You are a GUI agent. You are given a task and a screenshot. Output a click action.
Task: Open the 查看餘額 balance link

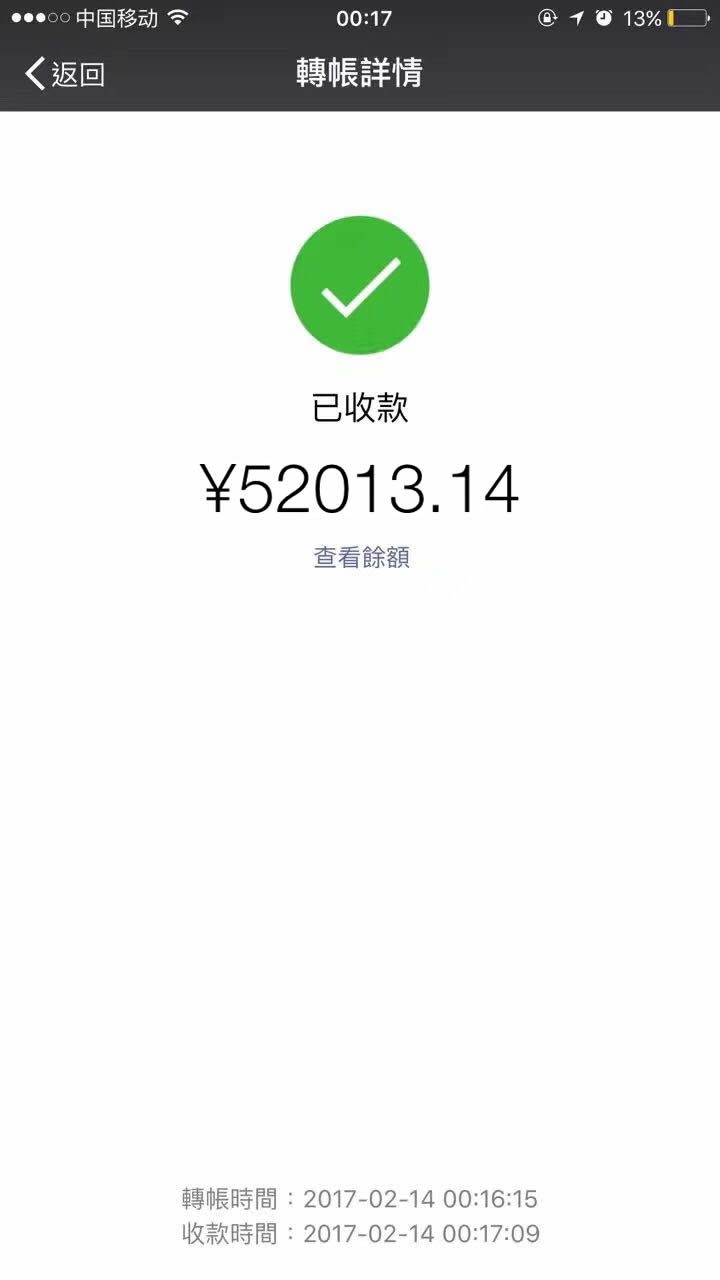[361, 557]
